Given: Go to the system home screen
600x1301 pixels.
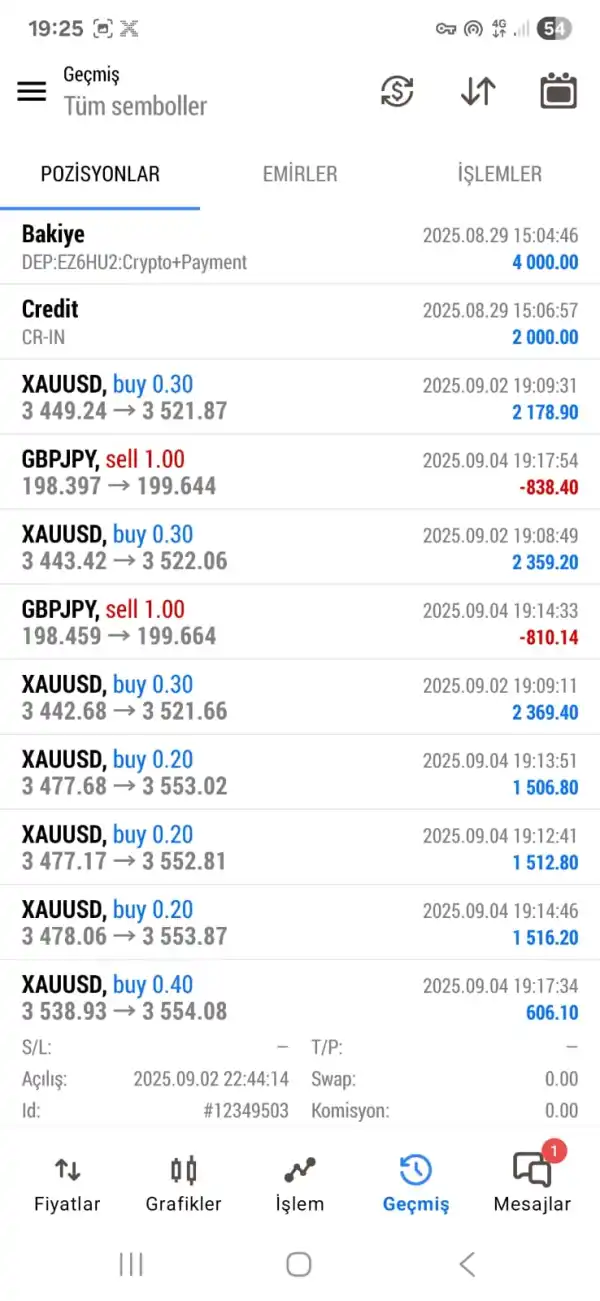Looking at the screenshot, I should coord(299,1264).
